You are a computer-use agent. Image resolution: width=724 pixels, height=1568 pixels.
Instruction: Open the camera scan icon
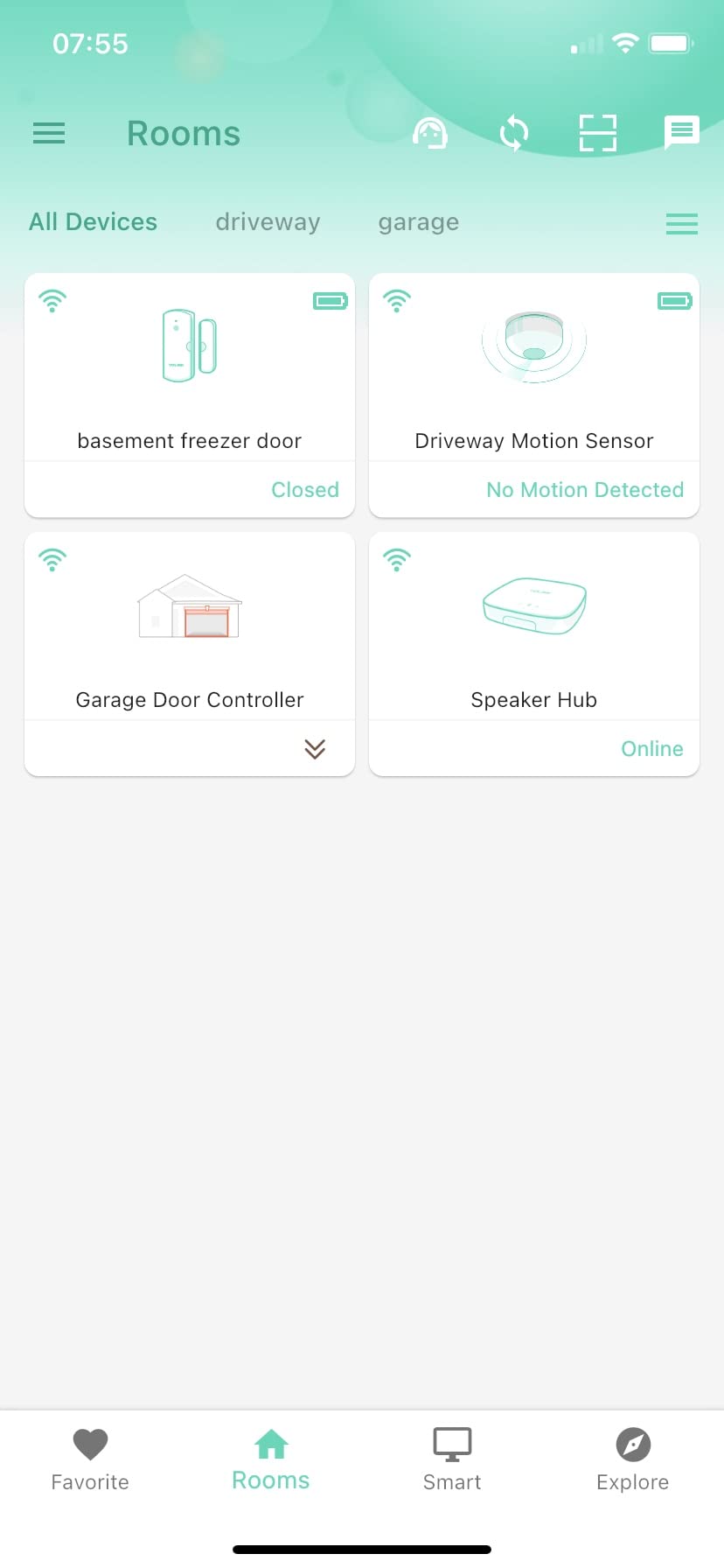tap(597, 133)
